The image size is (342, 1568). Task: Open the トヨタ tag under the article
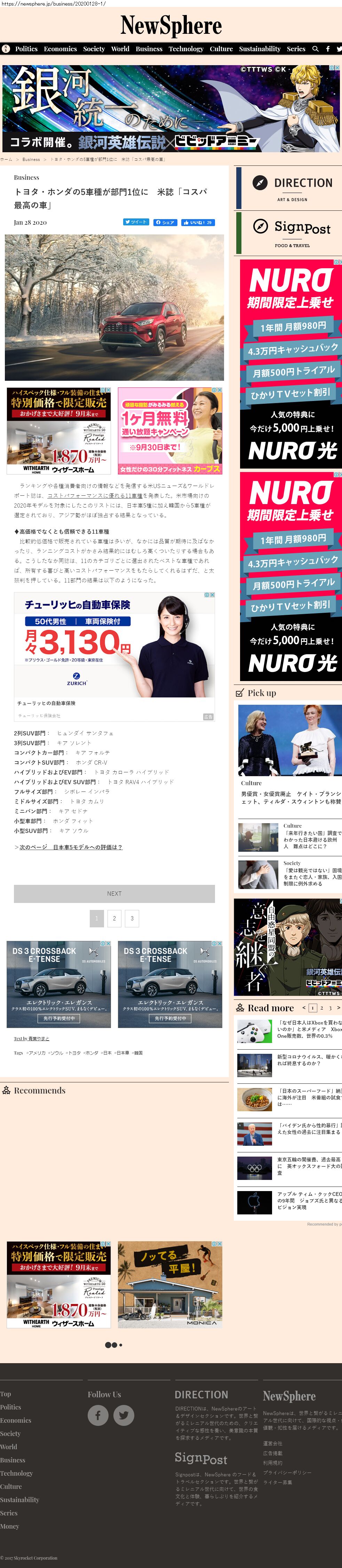[73, 1053]
